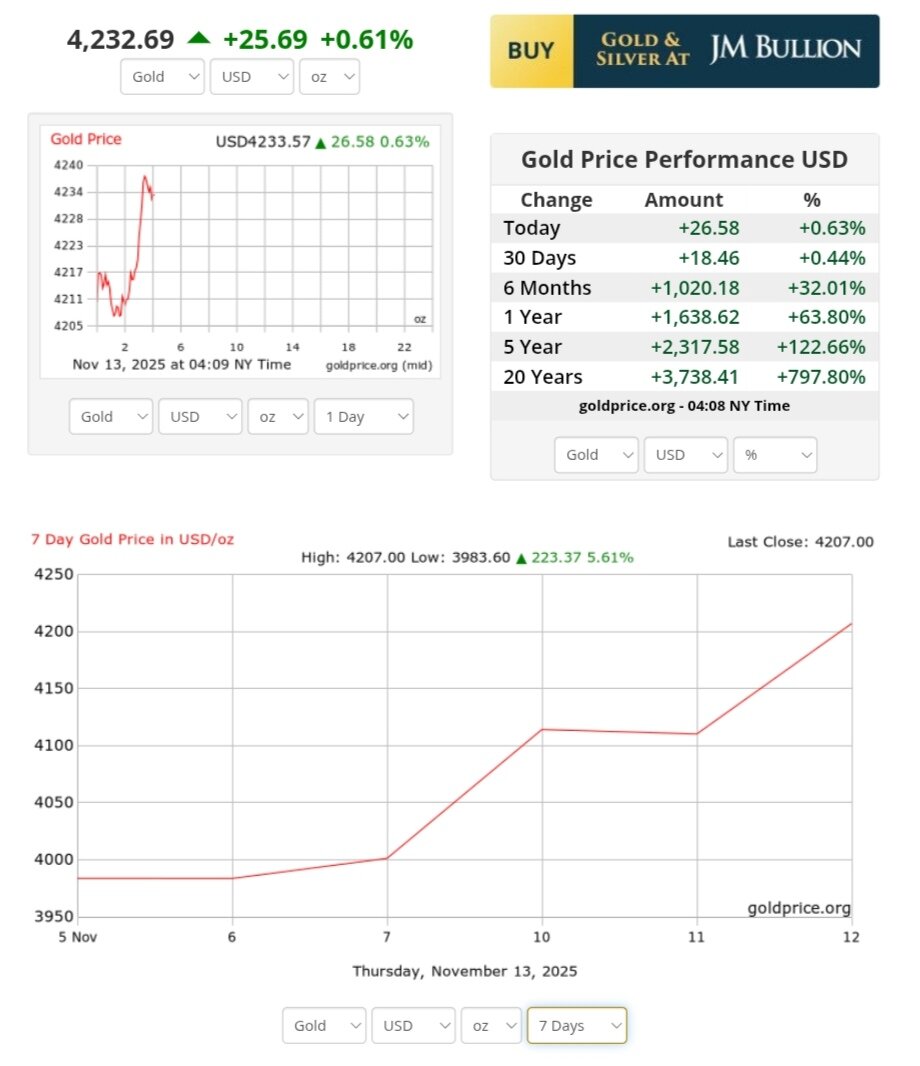
Task: Open the 1 Day time range dropdown
Action: click(363, 417)
